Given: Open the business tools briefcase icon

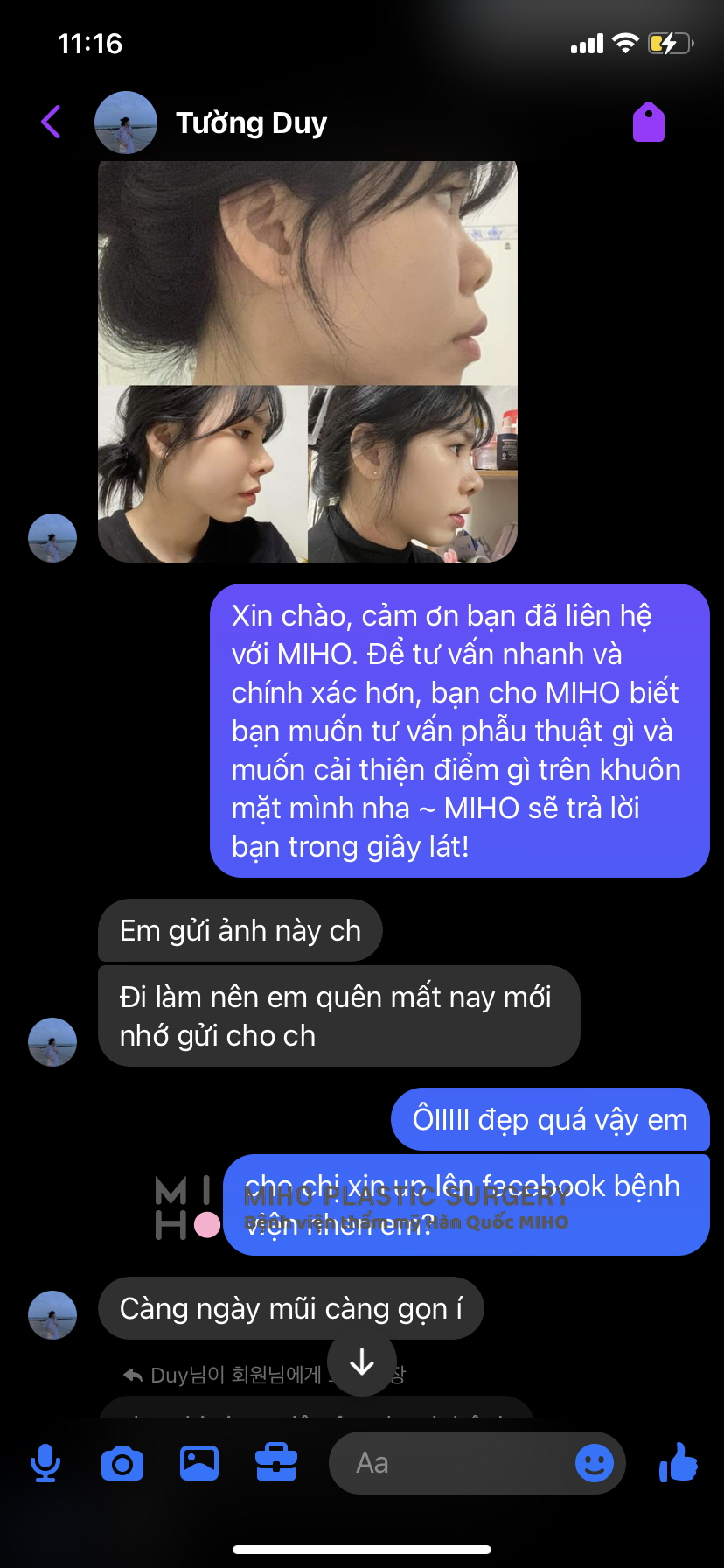Looking at the screenshot, I should [x=276, y=1462].
